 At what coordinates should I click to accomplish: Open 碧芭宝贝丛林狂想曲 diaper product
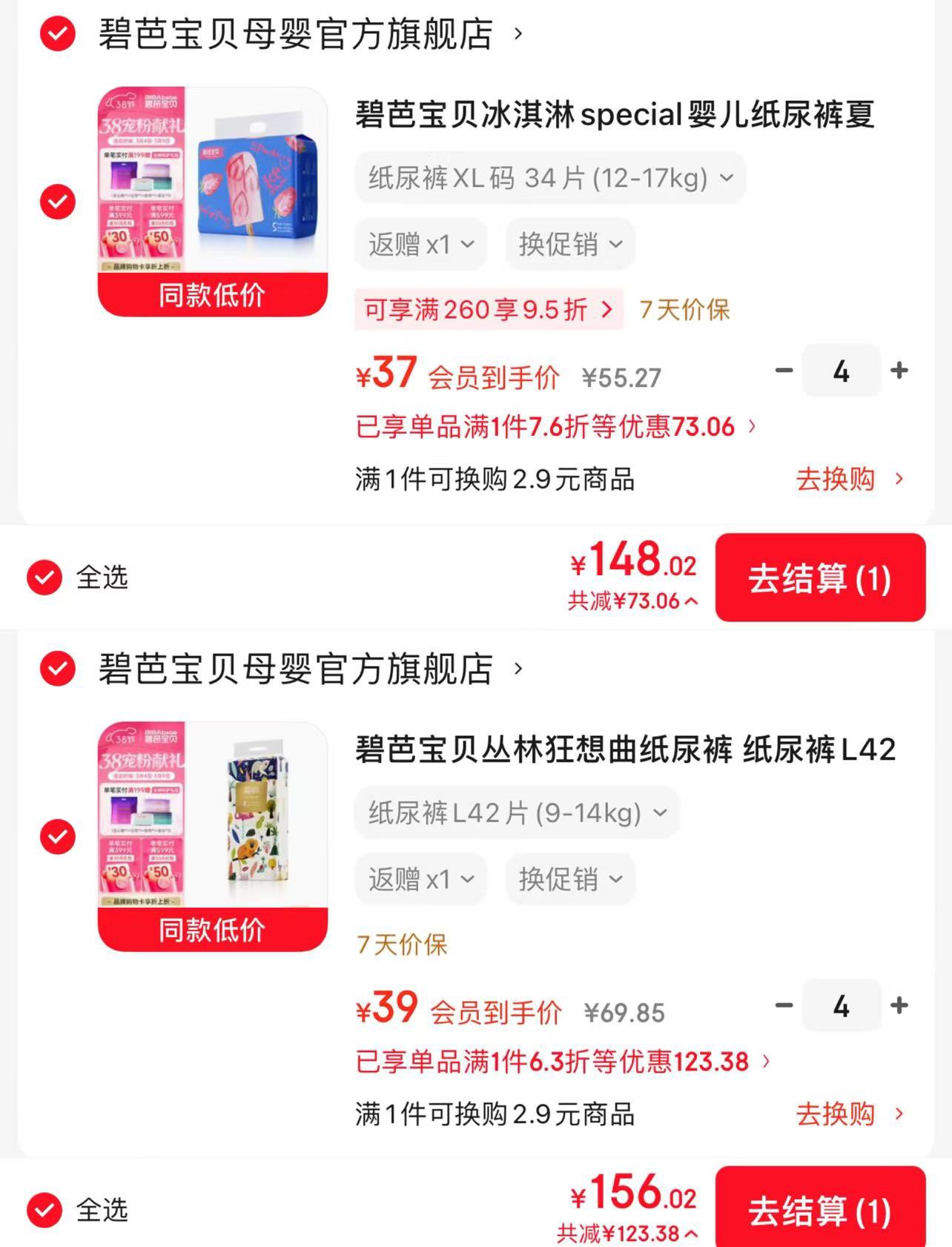(624, 750)
